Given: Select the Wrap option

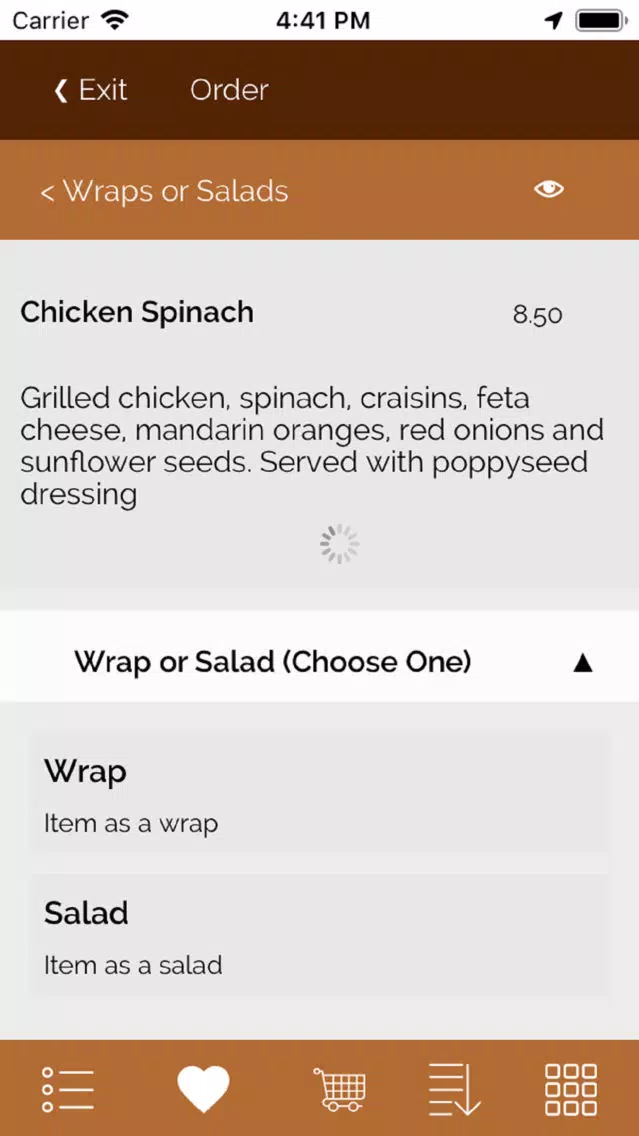Looking at the screenshot, I should click(320, 794).
